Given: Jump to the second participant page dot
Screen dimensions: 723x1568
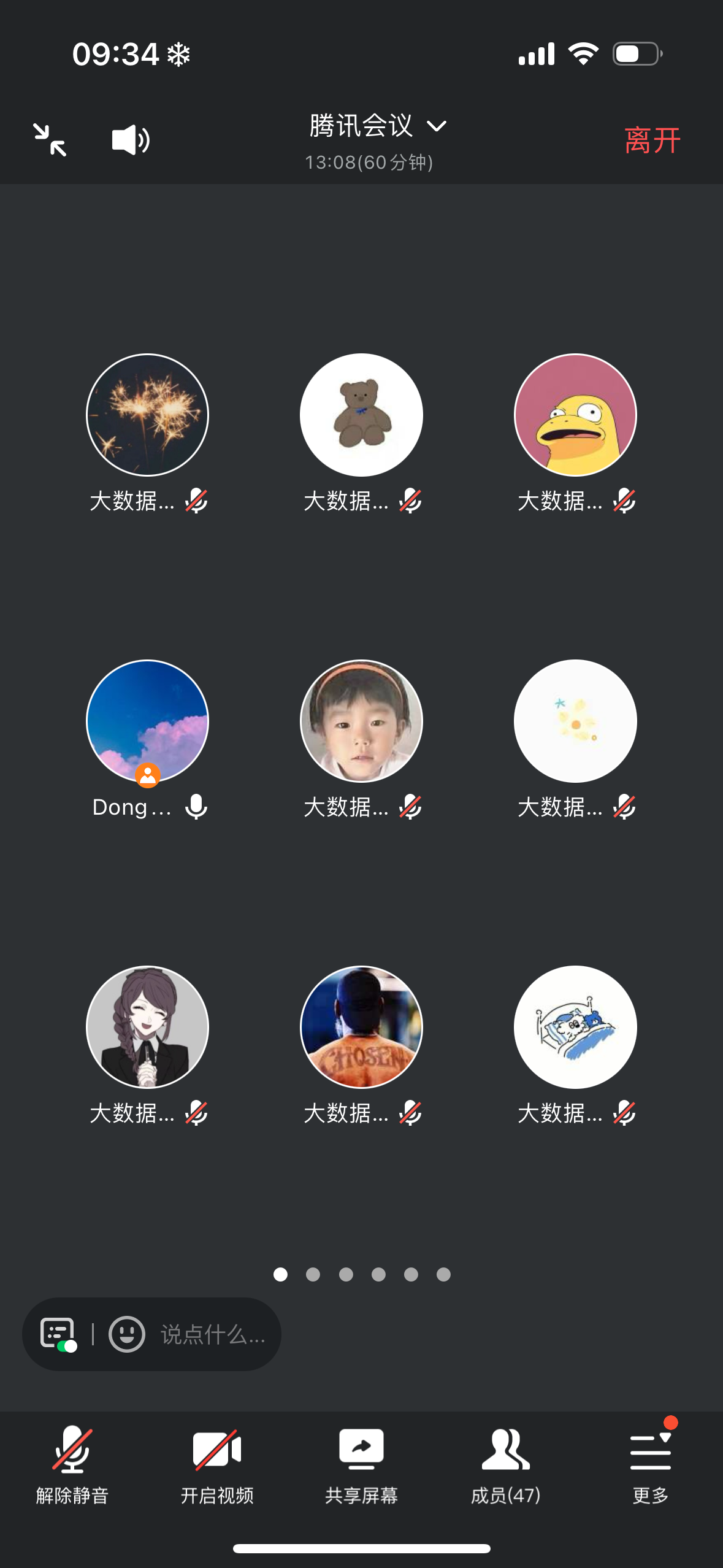Looking at the screenshot, I should pyautogui.click(x=313, y=1275).
